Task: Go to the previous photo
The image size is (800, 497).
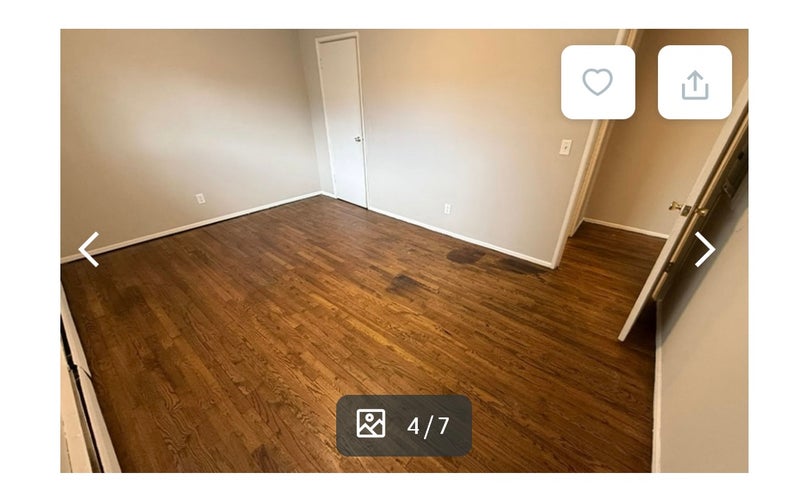Action: point(89,250)
